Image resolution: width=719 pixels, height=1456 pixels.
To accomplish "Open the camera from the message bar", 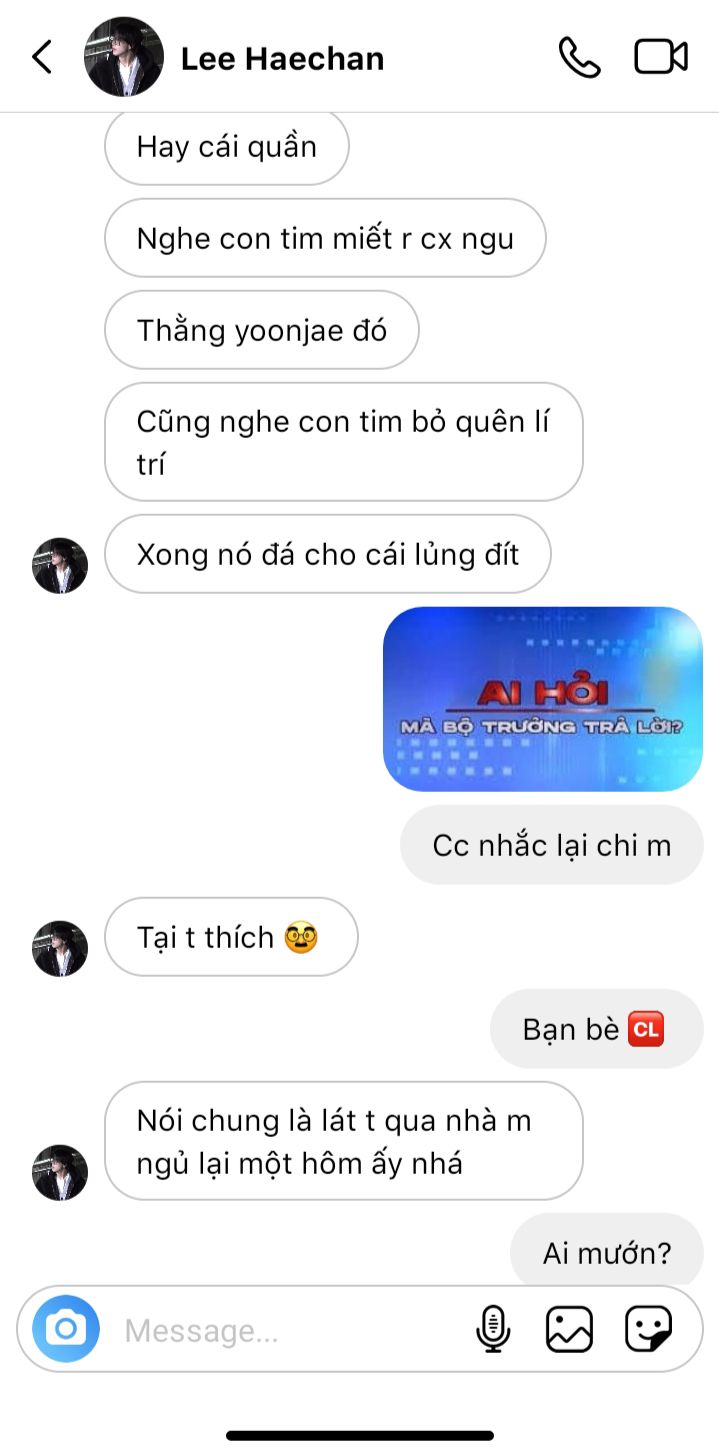I will [x=66, y=1329].
